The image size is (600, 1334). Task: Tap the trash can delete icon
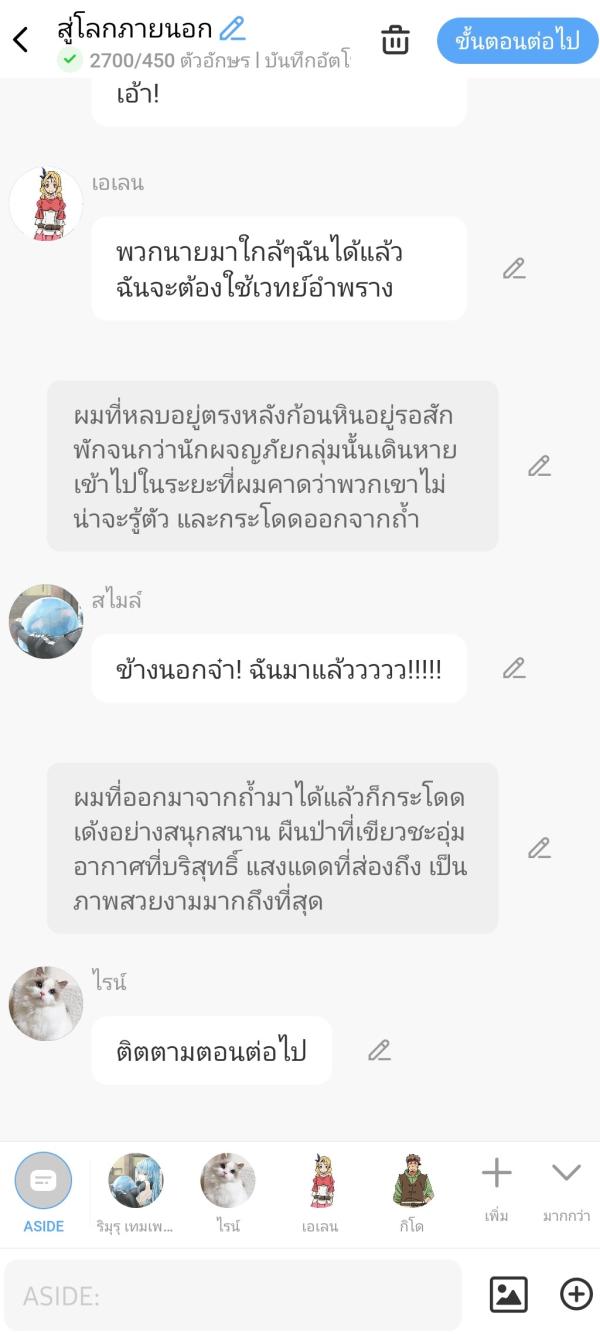pos(395,40)
